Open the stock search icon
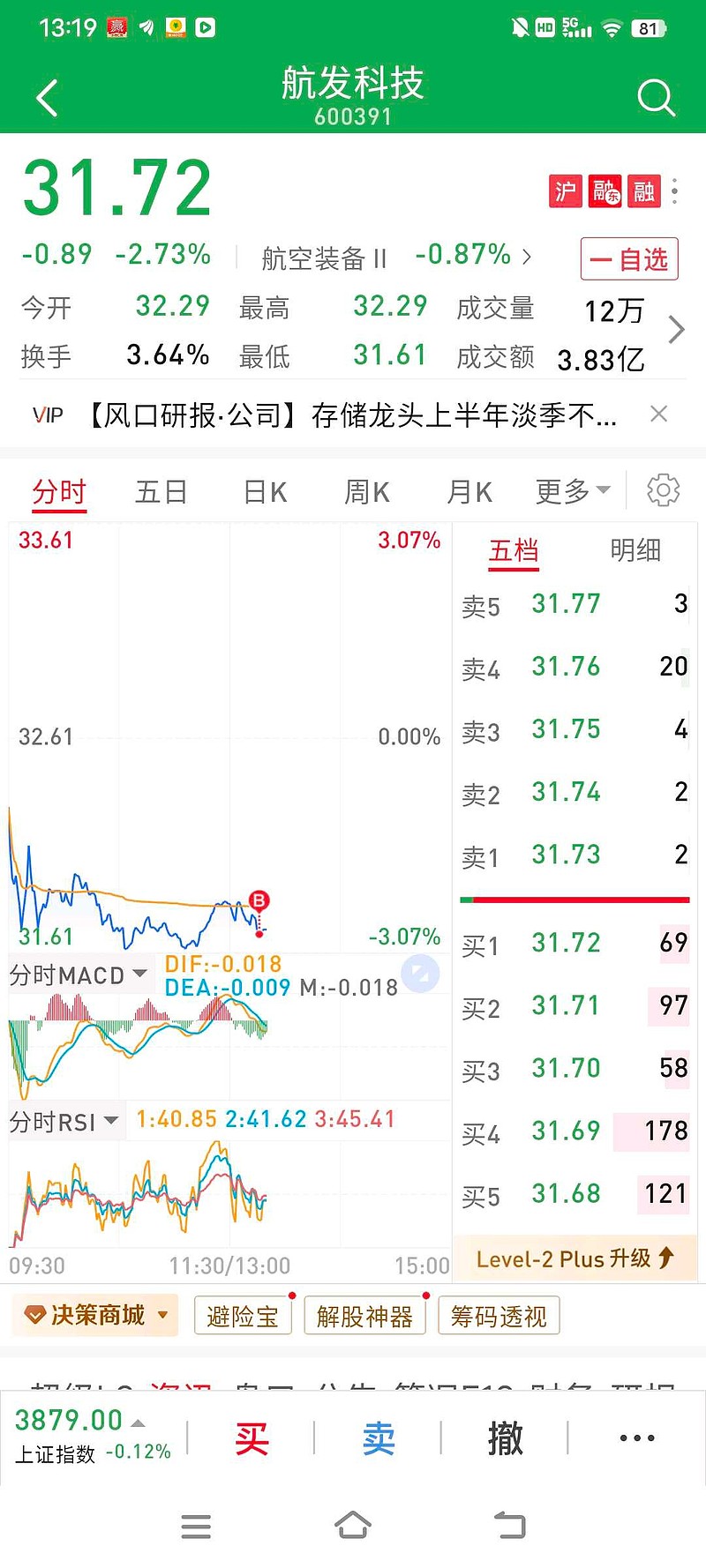Viewport: 706px width, 1568px height. pyautogui.click(x=656, y=98)
